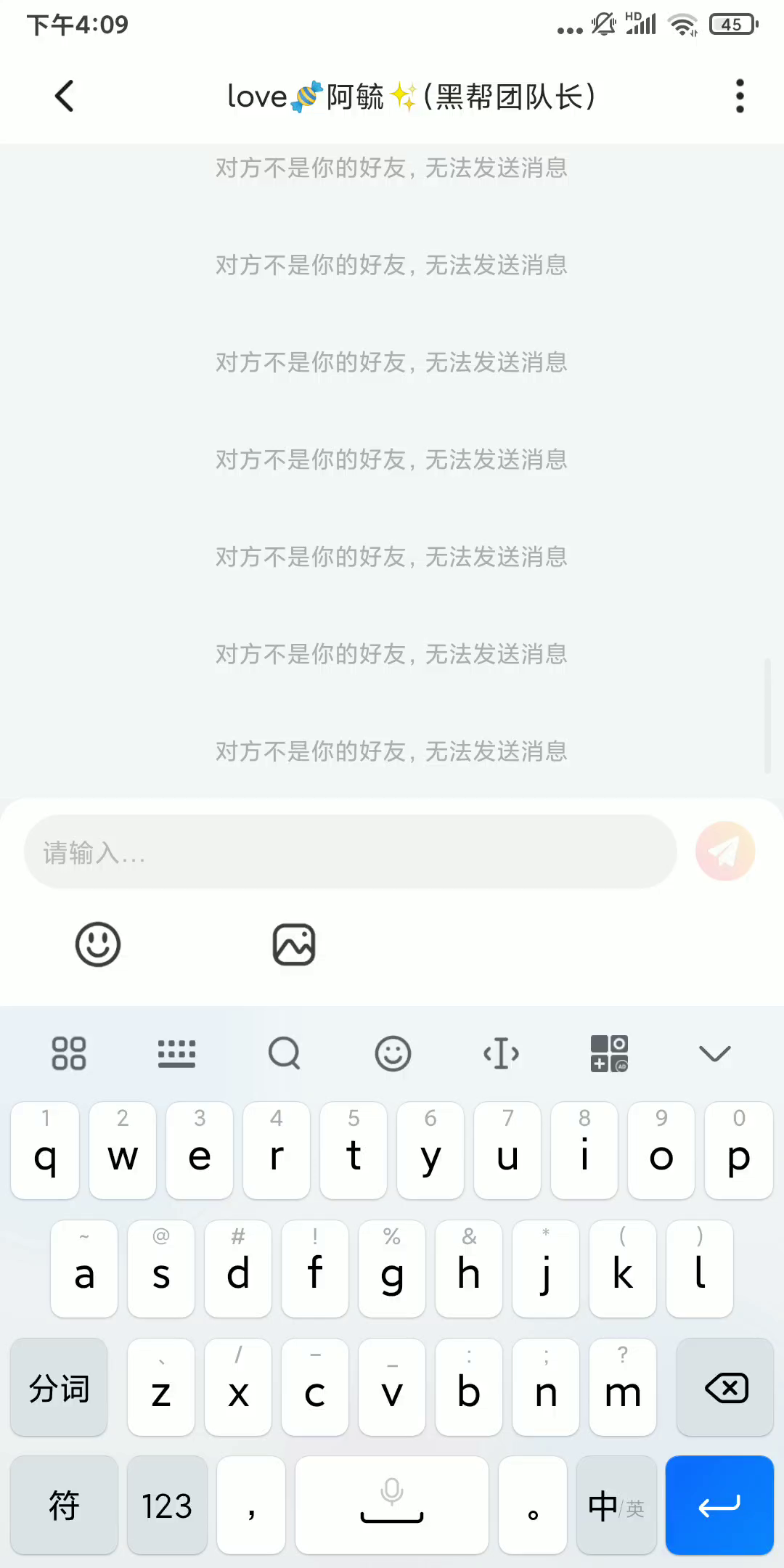Image resolution: width=784 pixels, height=1568 pixels.
Task: Open the 符 symbols keyboard
Action: click(x=64, y=1506)
